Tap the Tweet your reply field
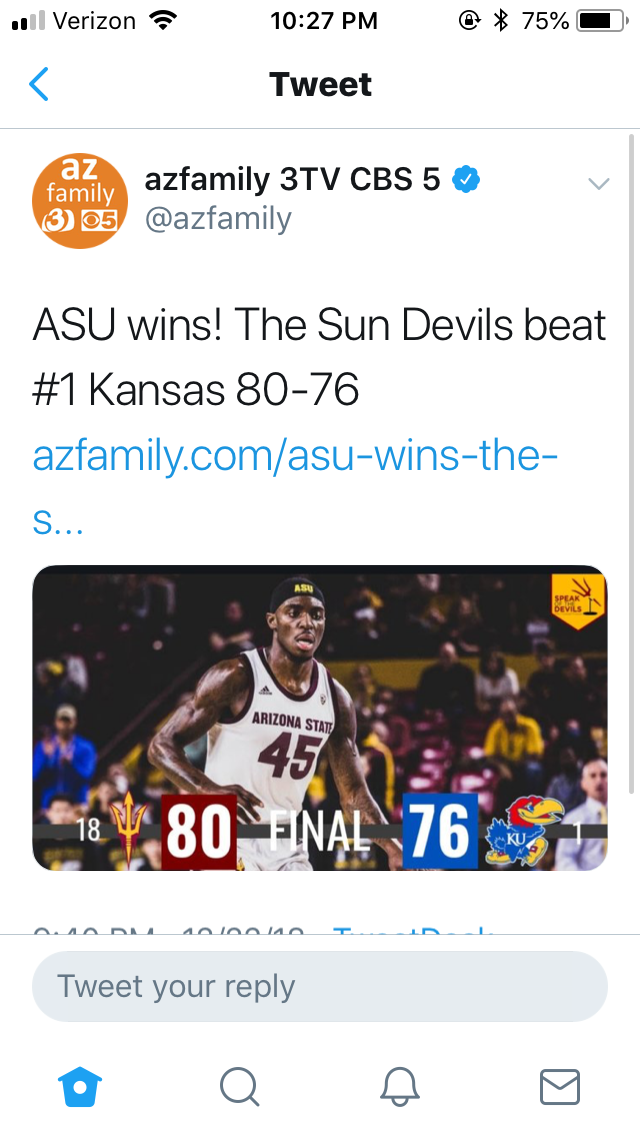 [320, 986]
